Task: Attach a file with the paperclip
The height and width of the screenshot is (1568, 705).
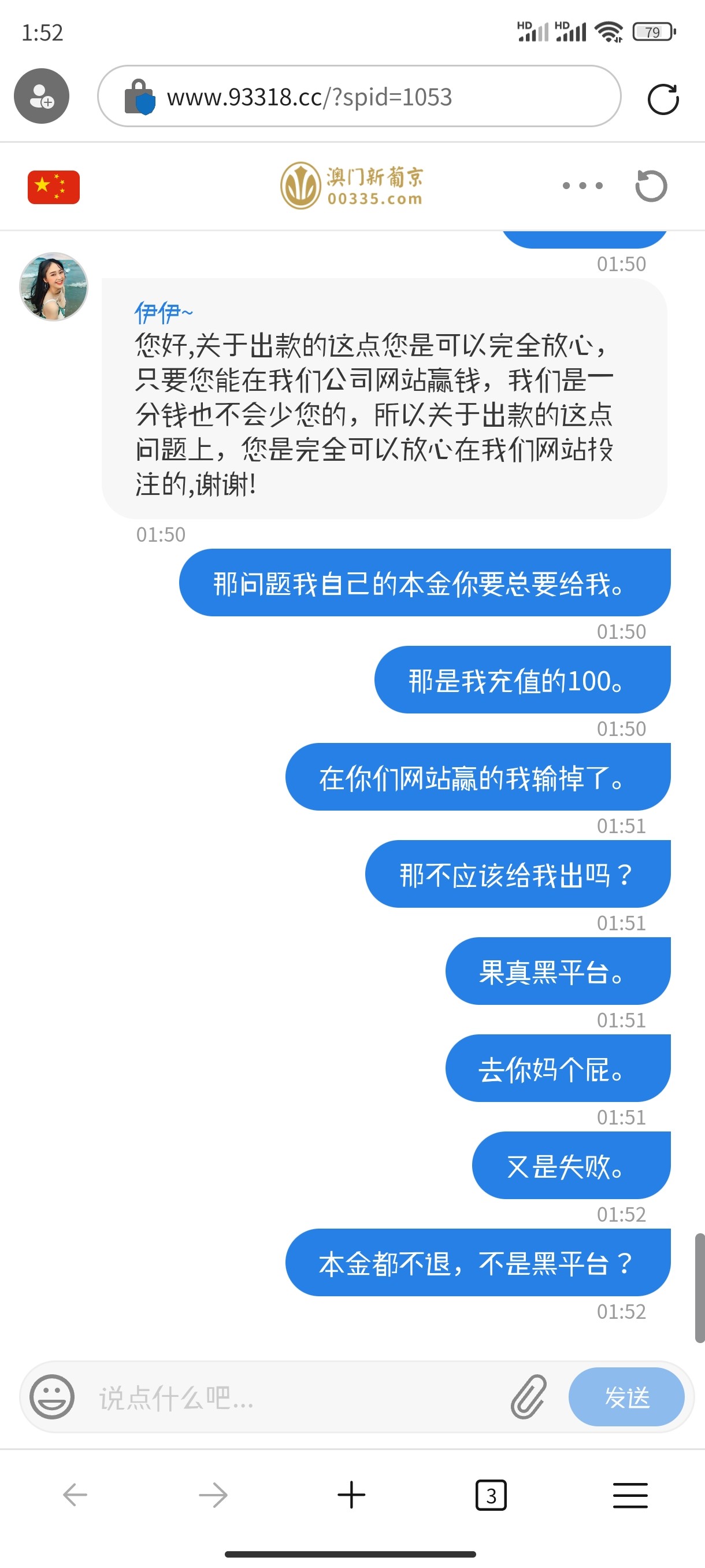Action: [x=528, y=1397]
